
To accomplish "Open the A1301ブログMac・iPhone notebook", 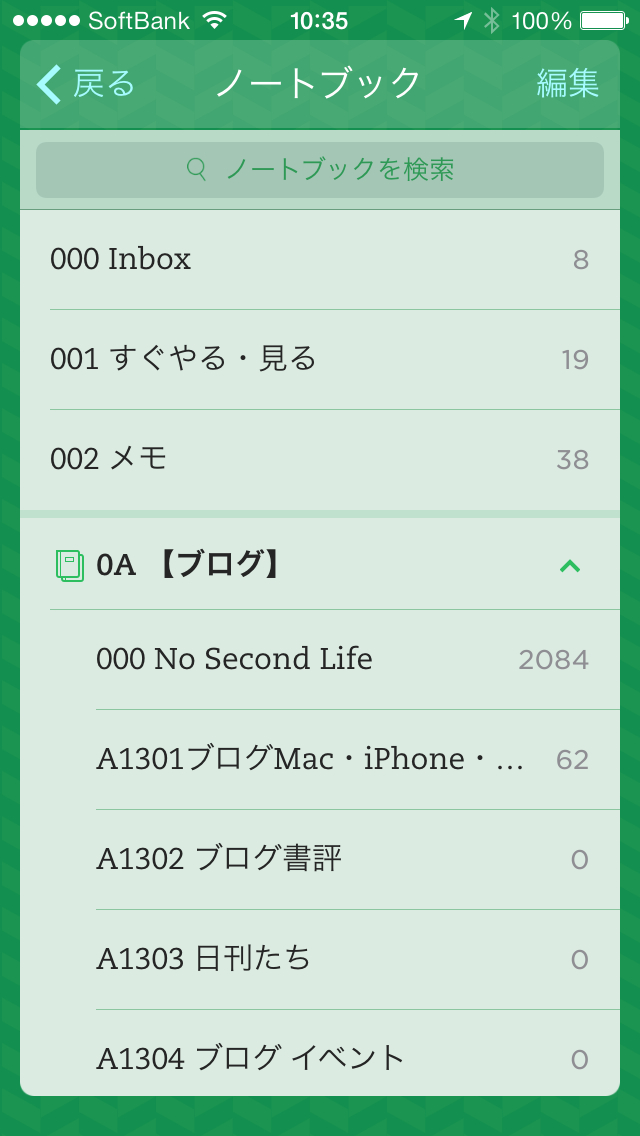I will [x=340, y=759].
